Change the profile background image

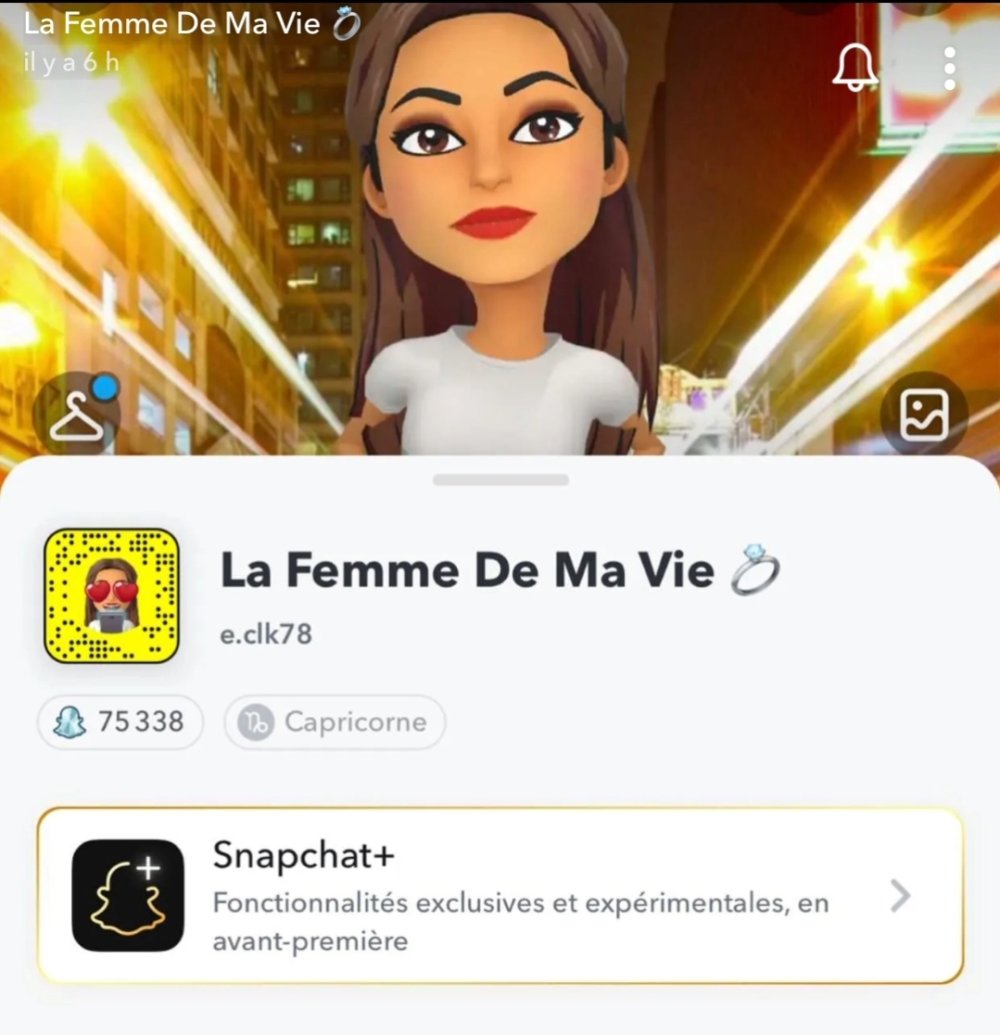pos(922,414)
